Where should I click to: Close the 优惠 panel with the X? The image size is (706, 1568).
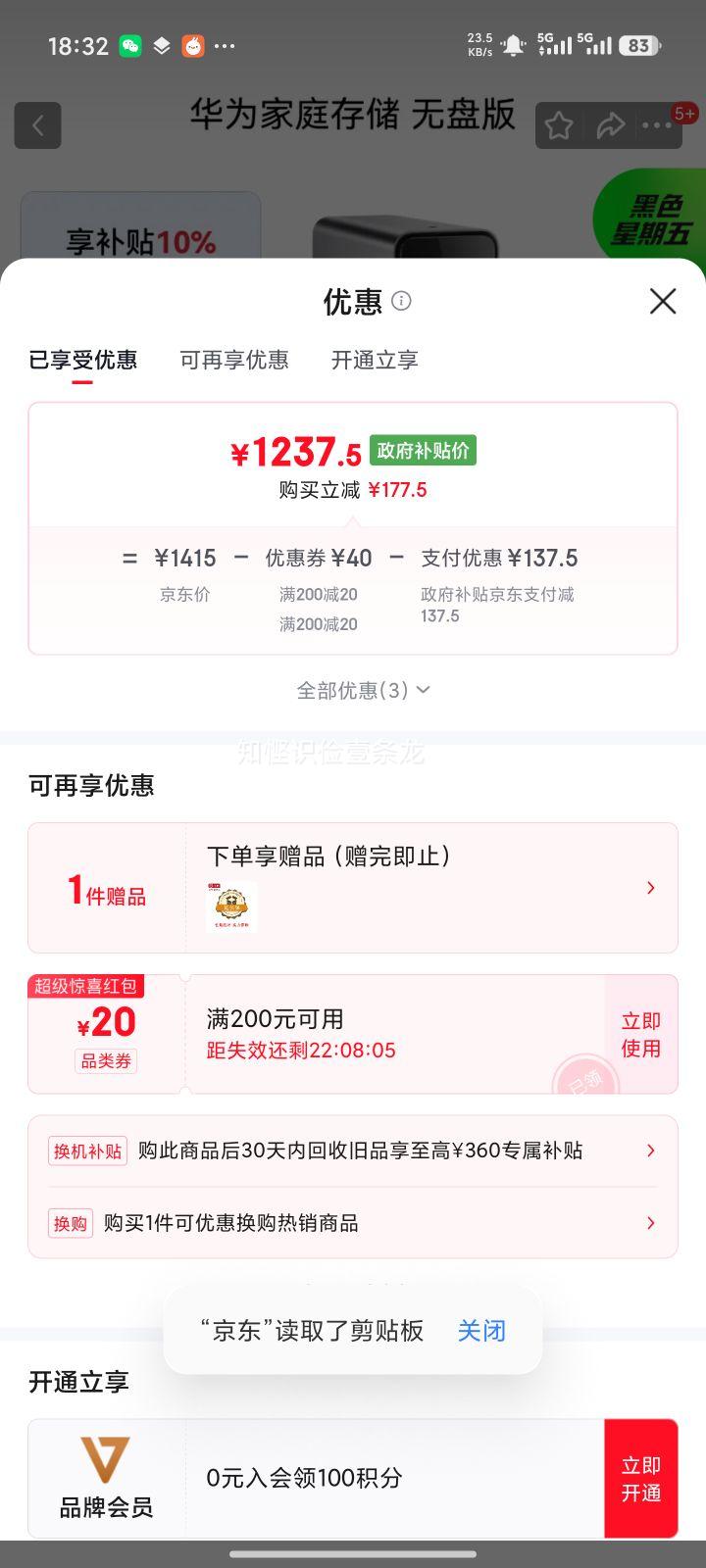point(663,302)
